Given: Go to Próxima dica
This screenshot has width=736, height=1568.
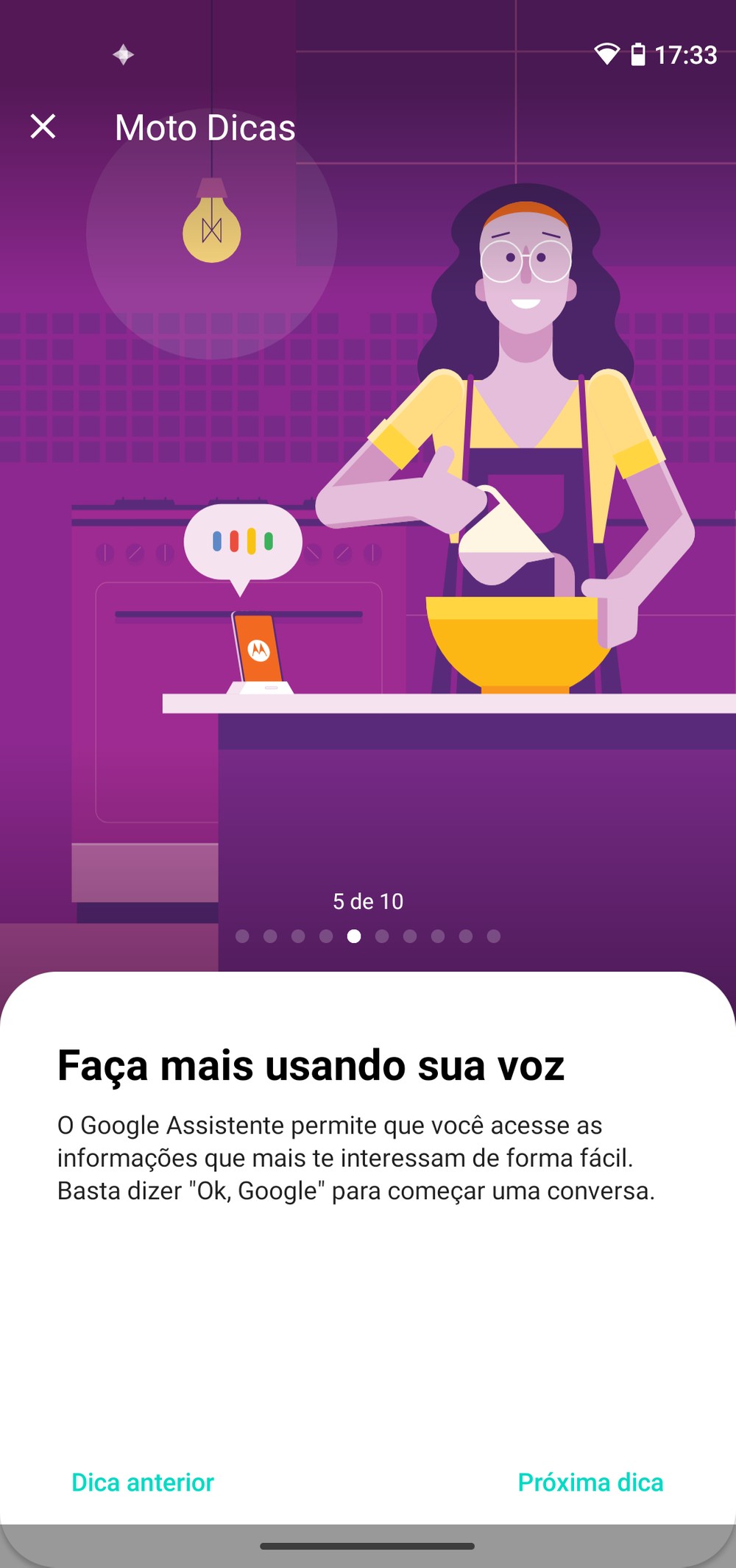Looking at the screenshot, I should pos(590,1482).
